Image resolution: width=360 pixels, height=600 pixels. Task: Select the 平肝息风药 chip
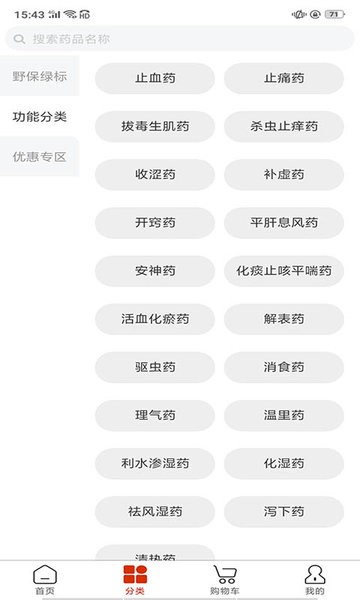pyautogui.click(x=284, y=223)
